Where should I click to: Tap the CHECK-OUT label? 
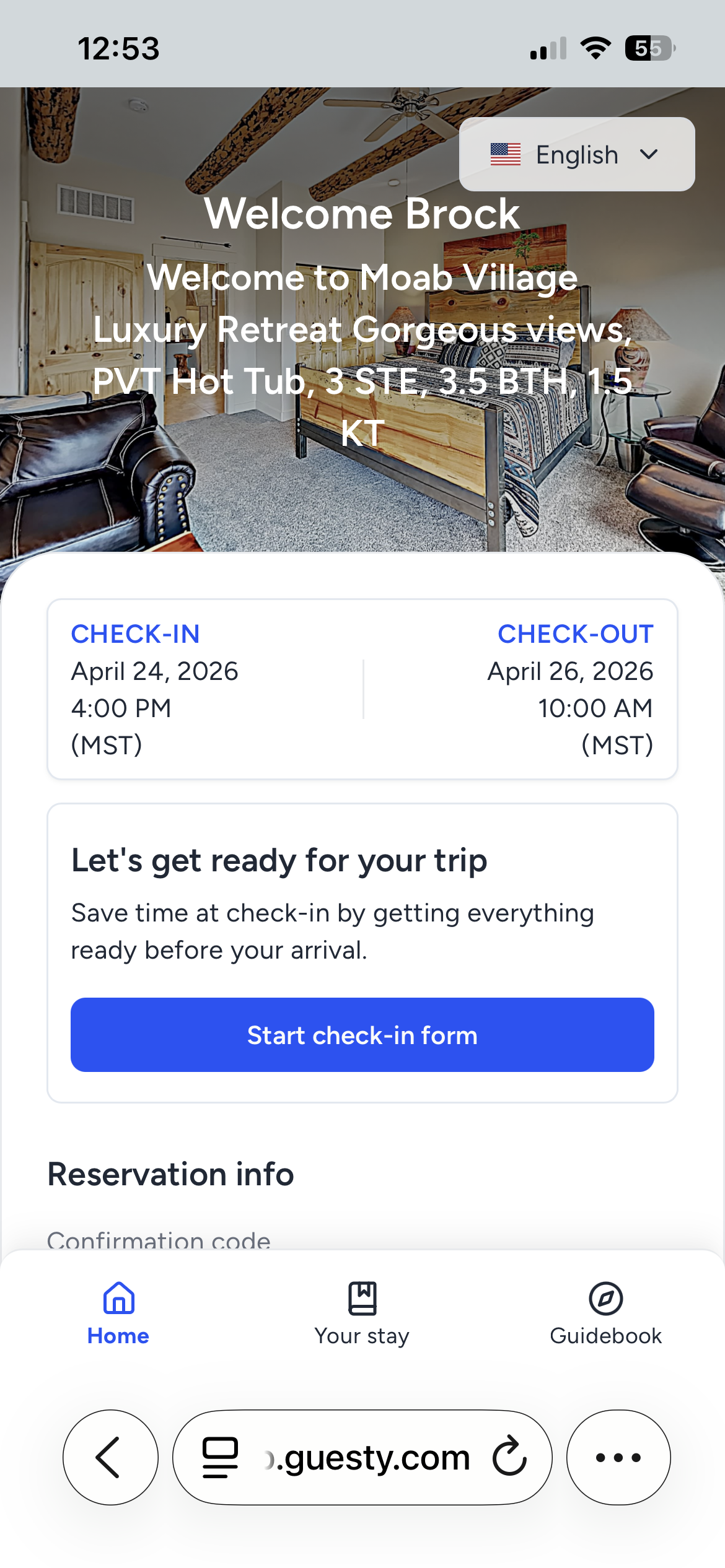click(576, 634)
